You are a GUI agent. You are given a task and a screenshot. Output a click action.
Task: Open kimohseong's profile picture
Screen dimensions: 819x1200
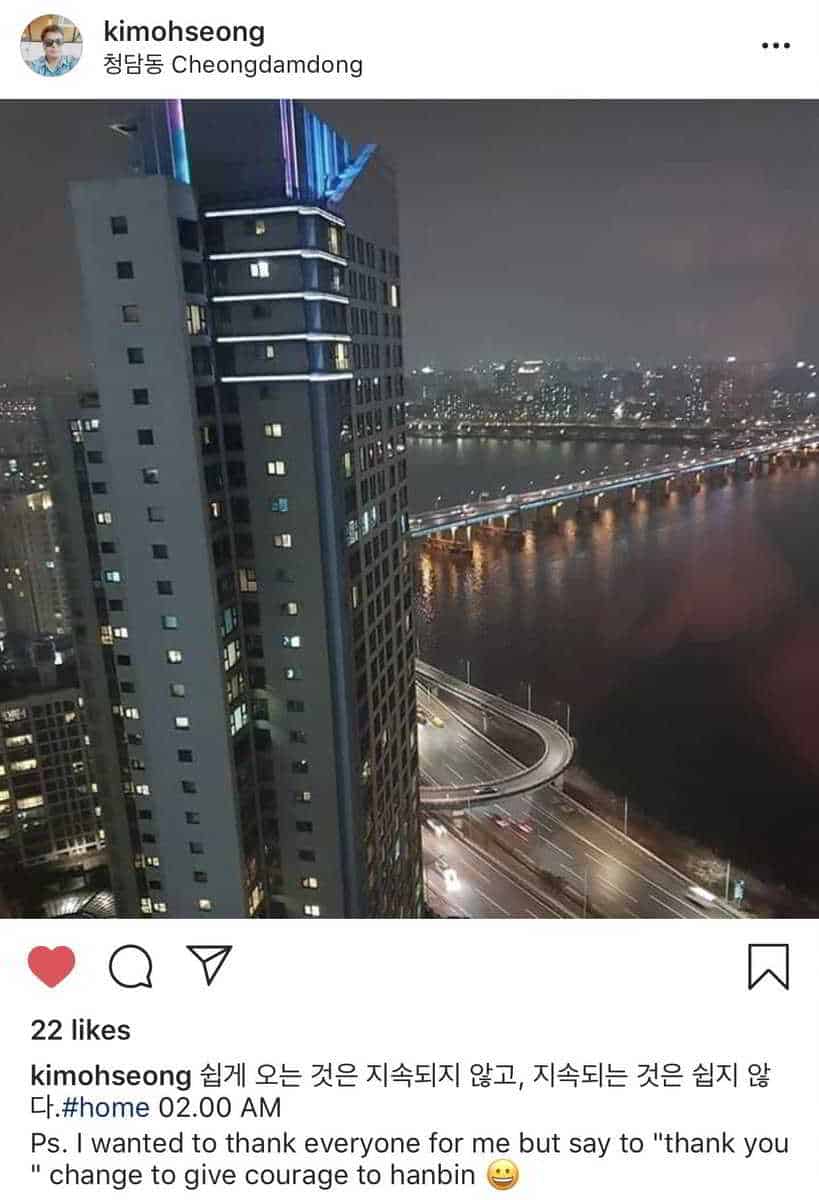pyautogui.click(x=51, y=46)
